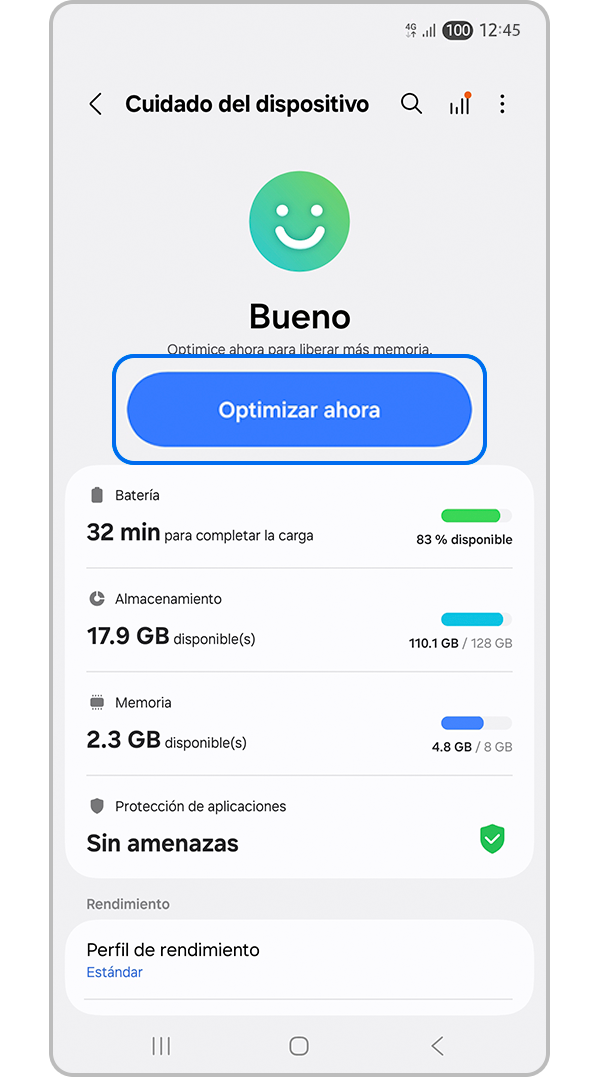The width and height of the screenshot is (600, 1077).
Task: Open the recent apps button
Action: pyautogui.click(x=160, y=1046)
